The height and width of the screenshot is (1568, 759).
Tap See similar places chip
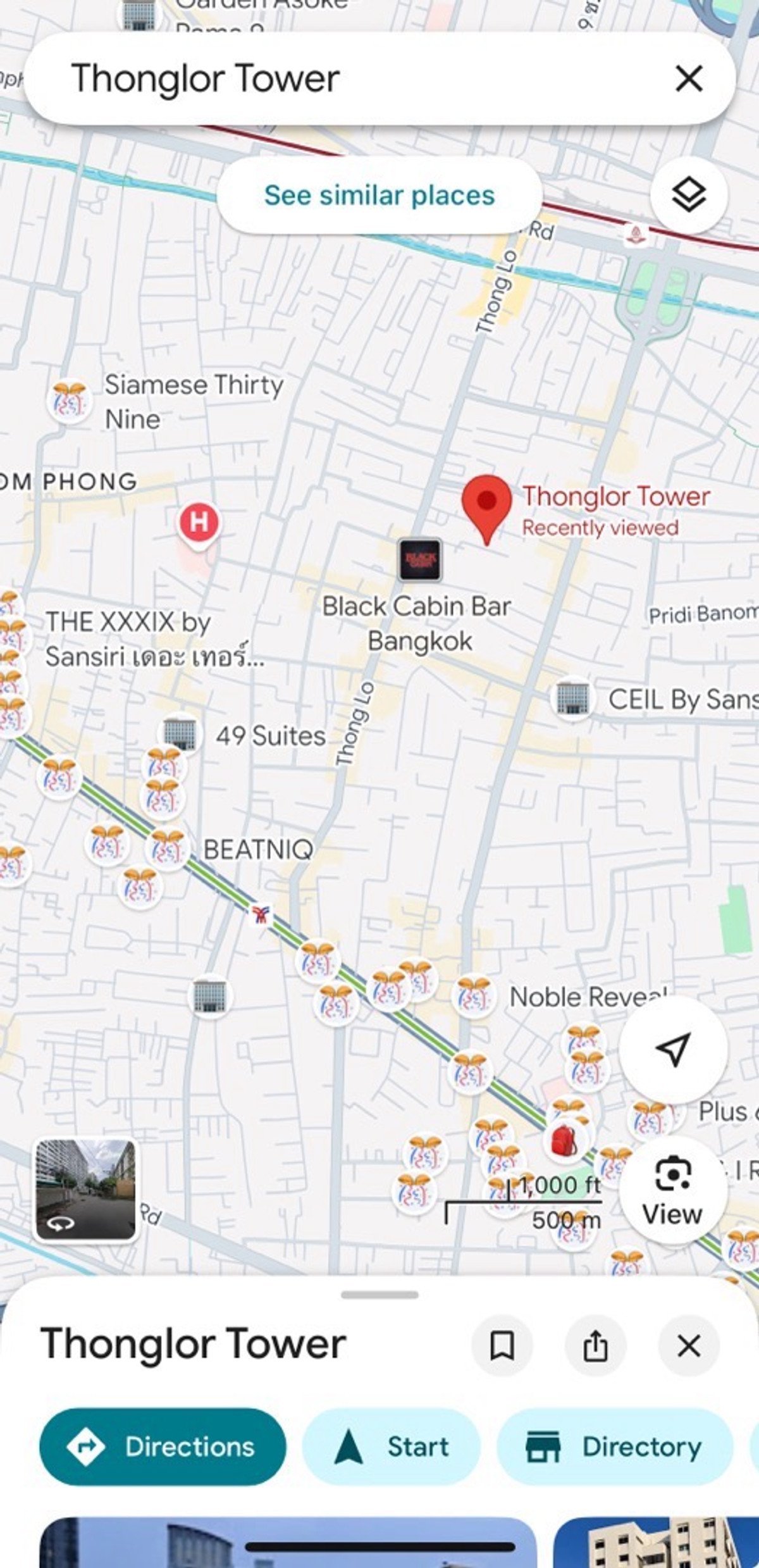pyautogui.click(x=379, y=196)
